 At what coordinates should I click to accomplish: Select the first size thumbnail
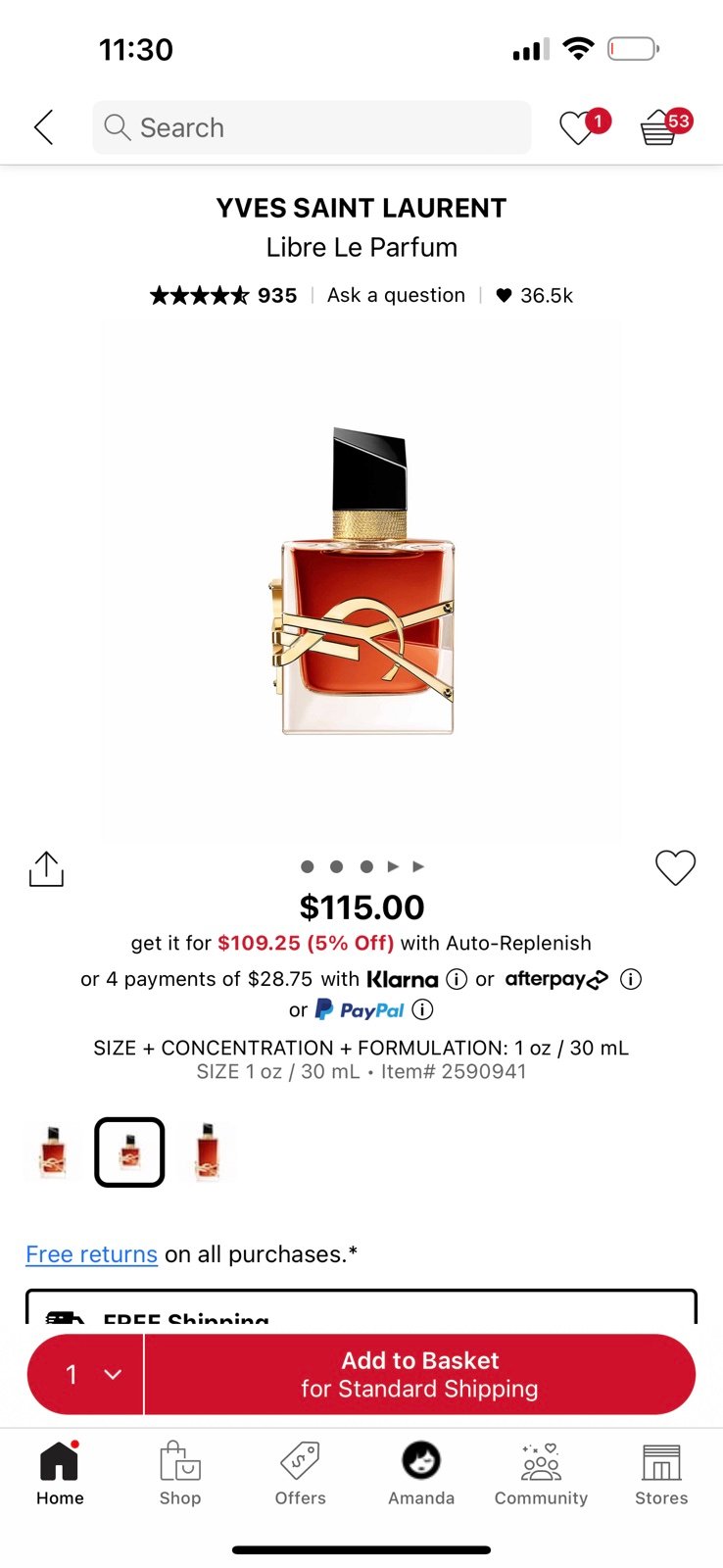click(x=53, y=1151)
